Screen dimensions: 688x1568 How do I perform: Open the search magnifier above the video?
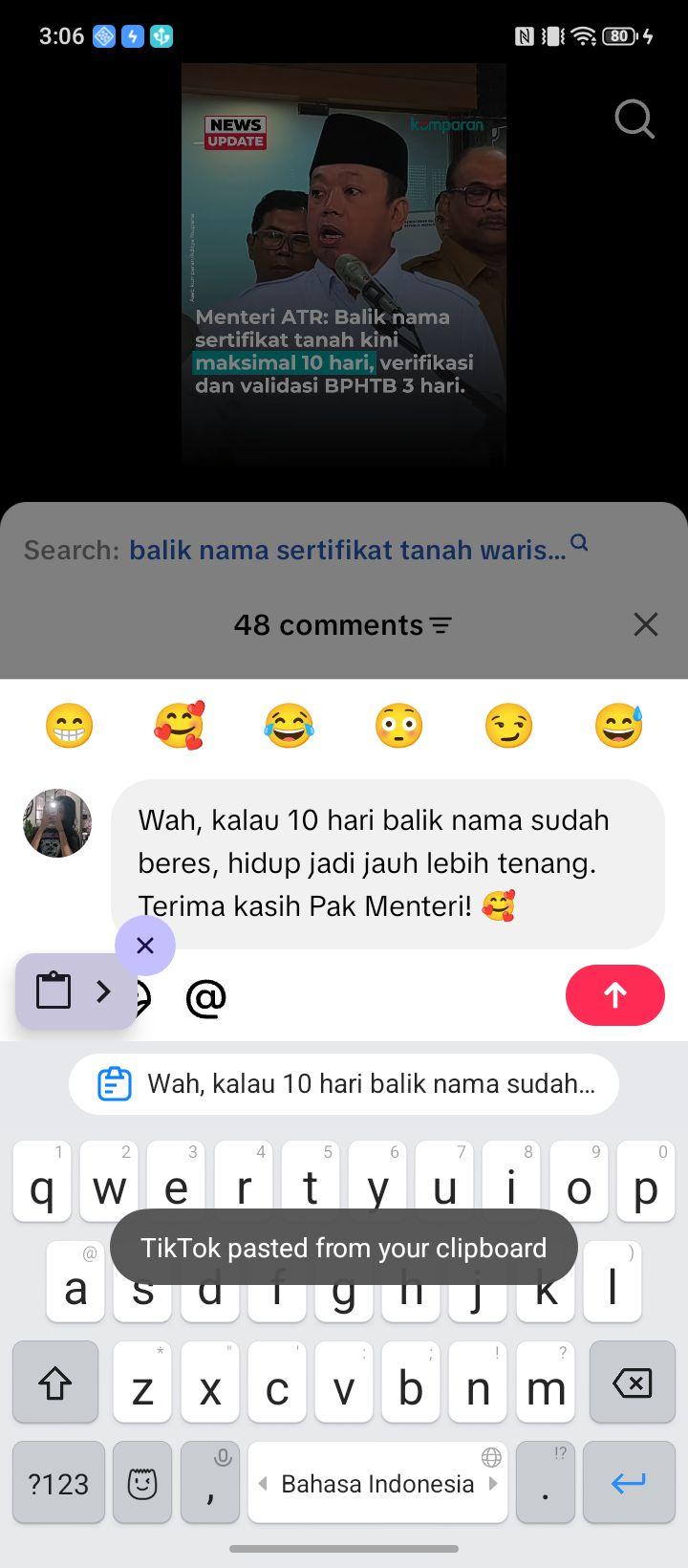click(634, 120)
